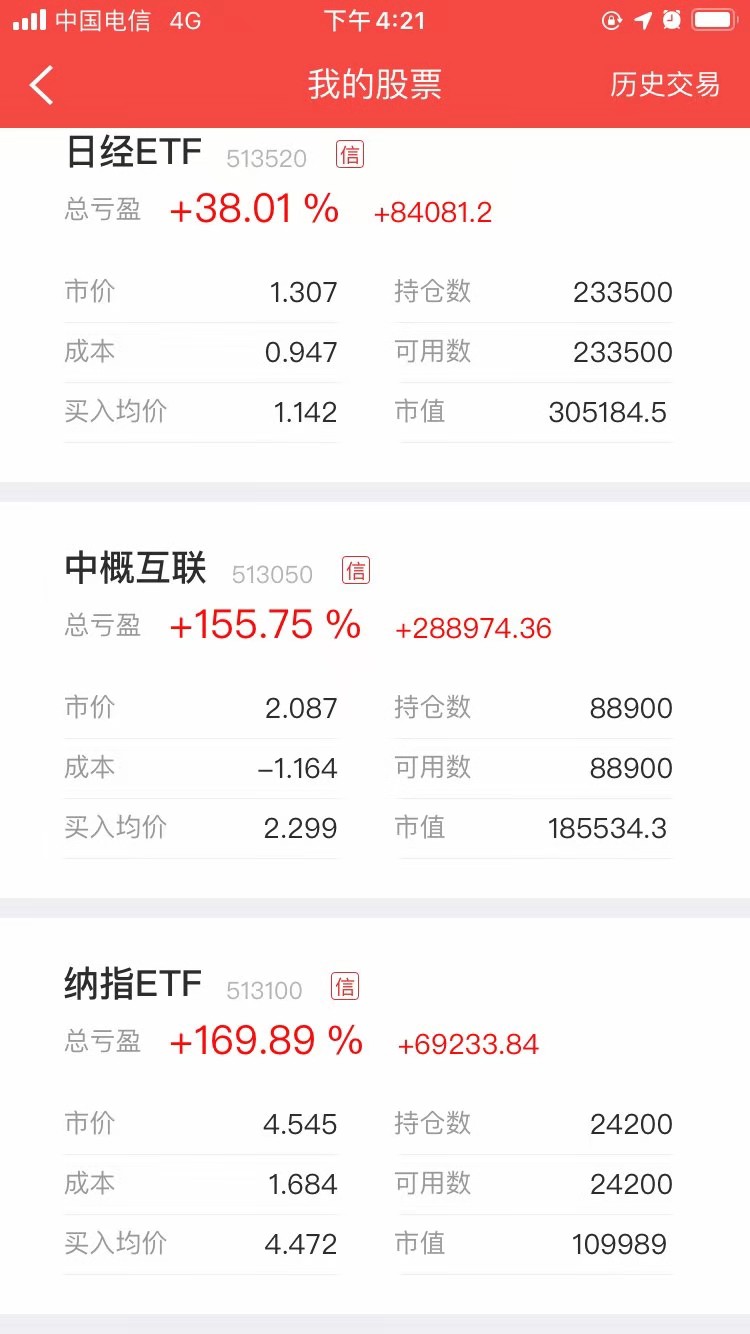Screen dimensions: 750x1334
Task: Tap stock code 513050 under 中概互联
Action: (x=274, y=573)
